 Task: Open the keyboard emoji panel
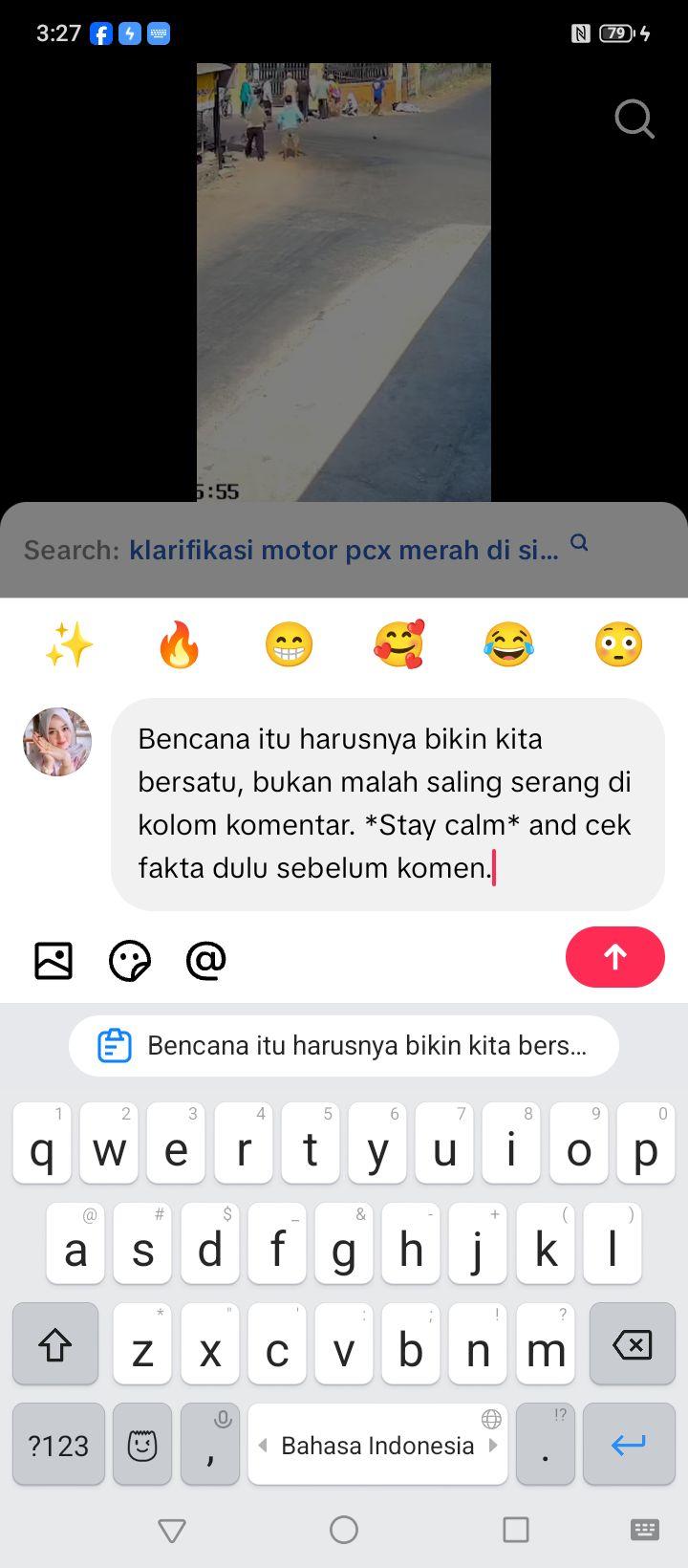(x=142, y=1445)
